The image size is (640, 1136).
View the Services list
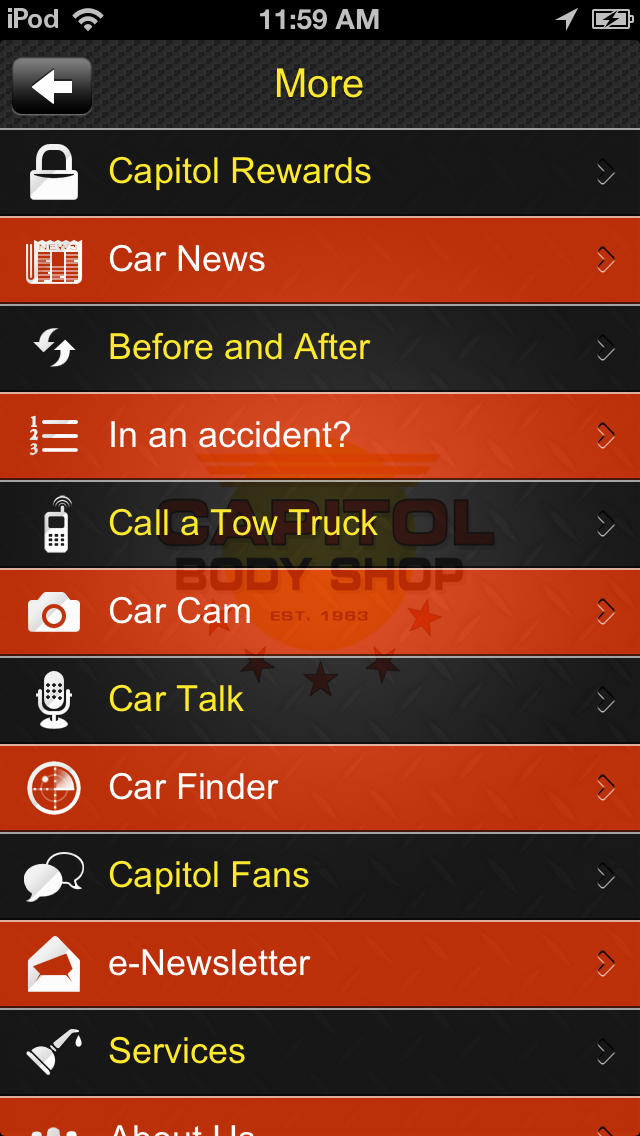(320, 1053)
